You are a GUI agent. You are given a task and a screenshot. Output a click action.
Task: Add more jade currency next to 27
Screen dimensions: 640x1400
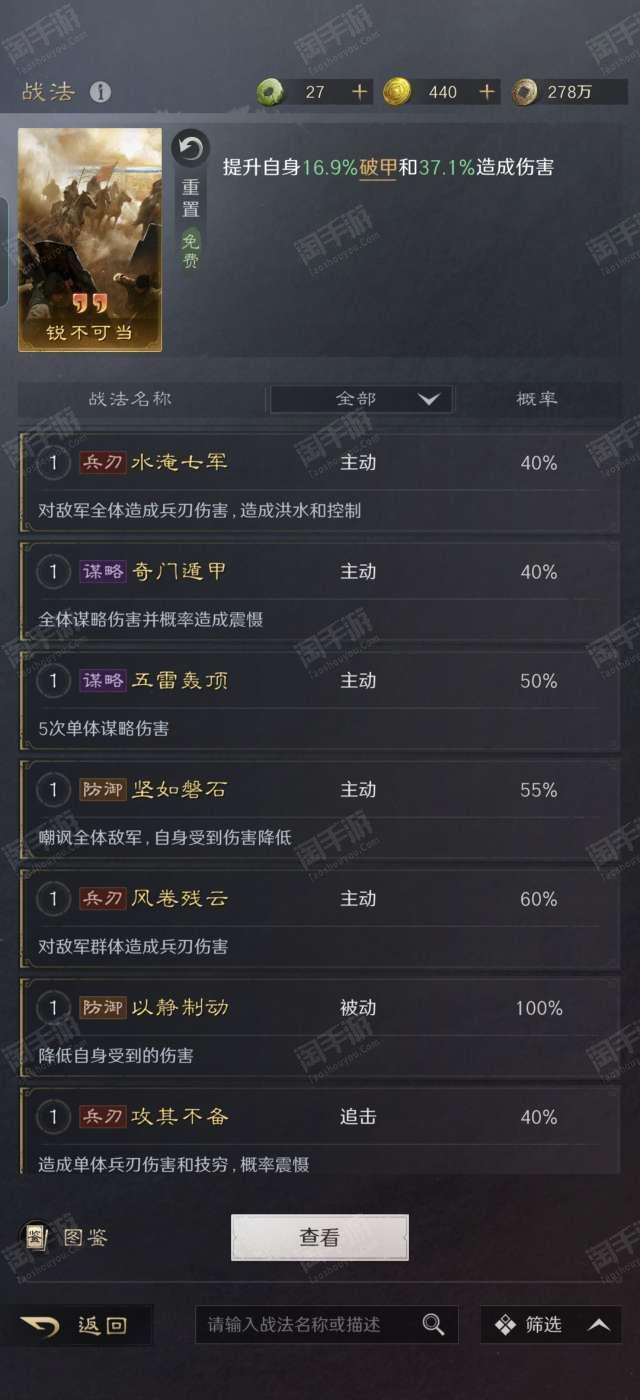click(x=360, y=92)
